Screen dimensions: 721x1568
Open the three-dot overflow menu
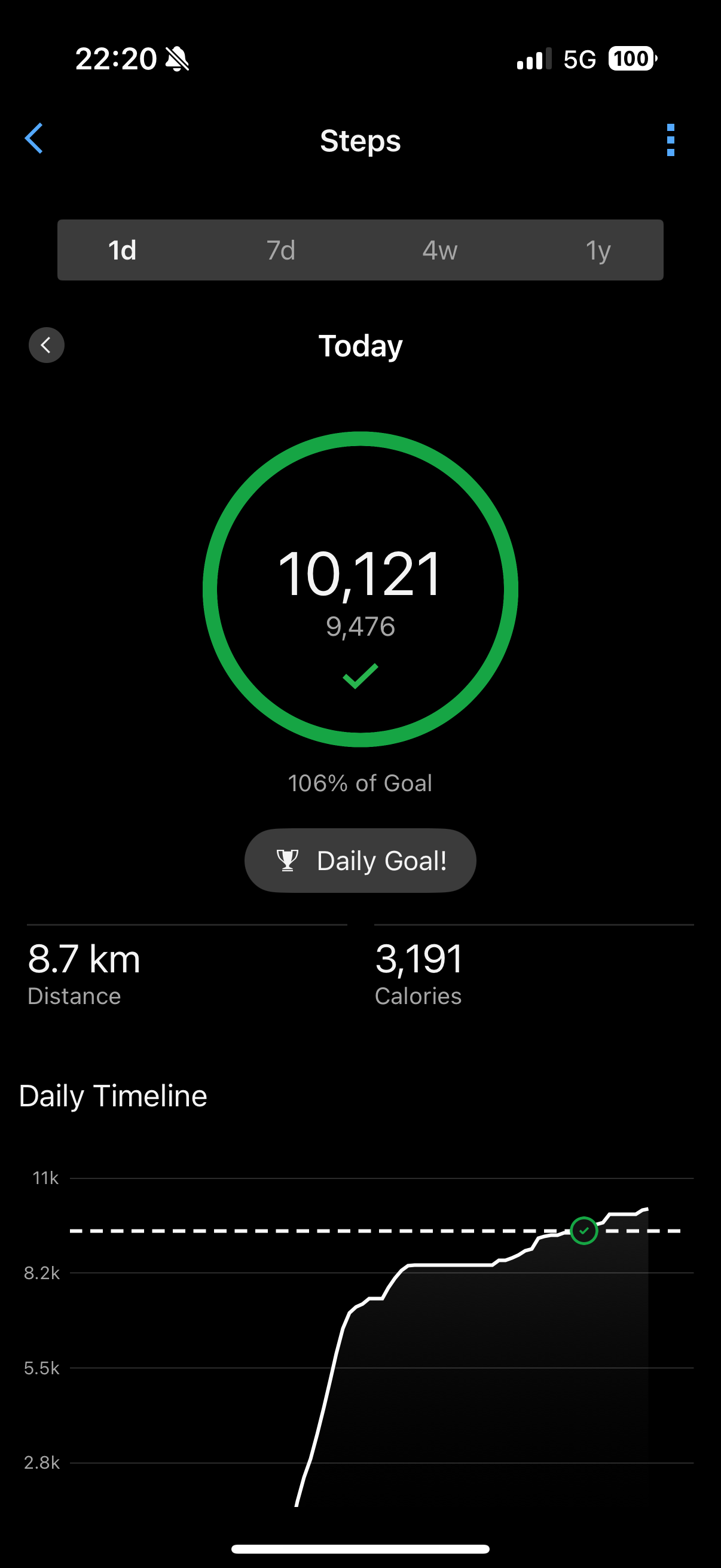671,140
